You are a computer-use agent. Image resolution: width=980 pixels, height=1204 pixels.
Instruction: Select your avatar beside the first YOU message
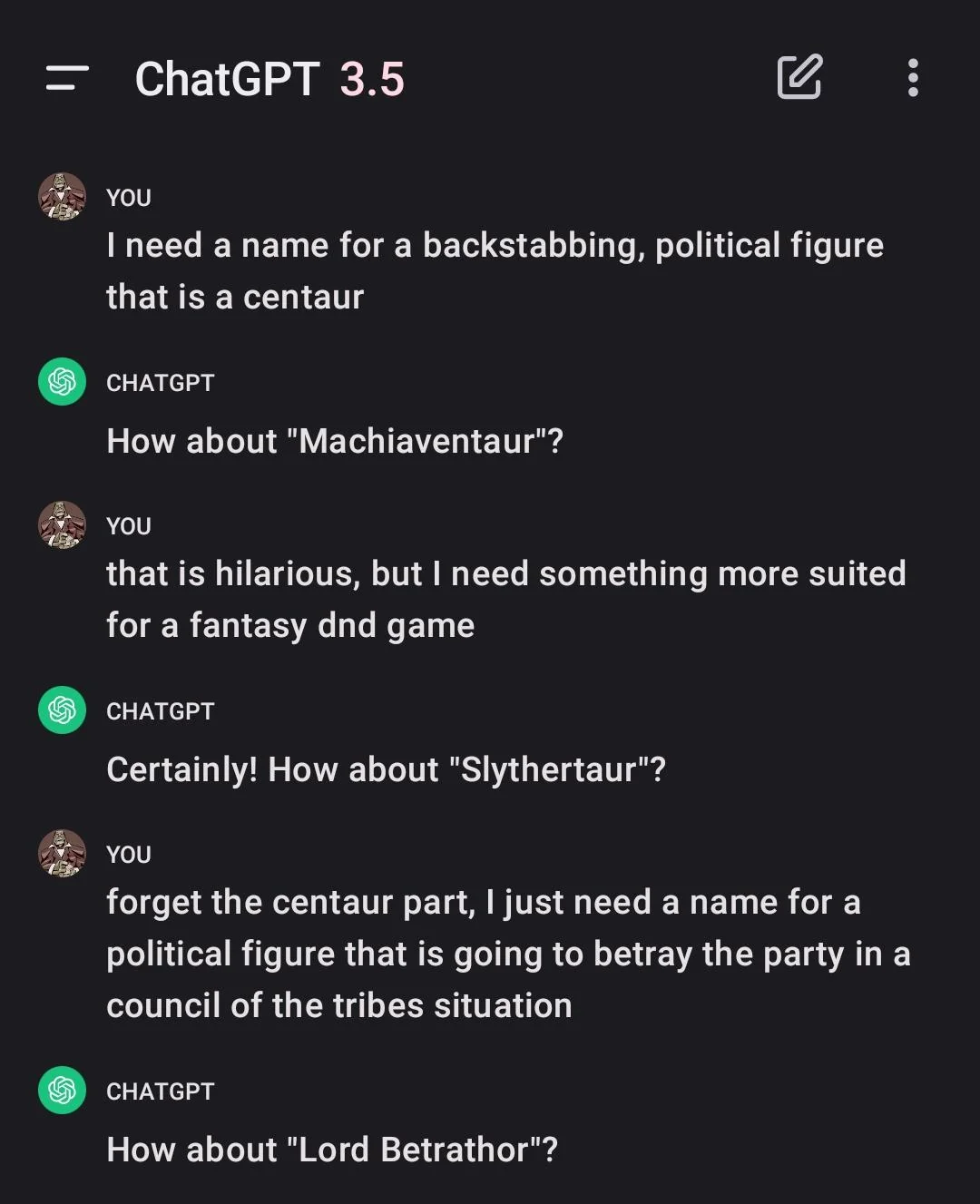click(60, 196)
